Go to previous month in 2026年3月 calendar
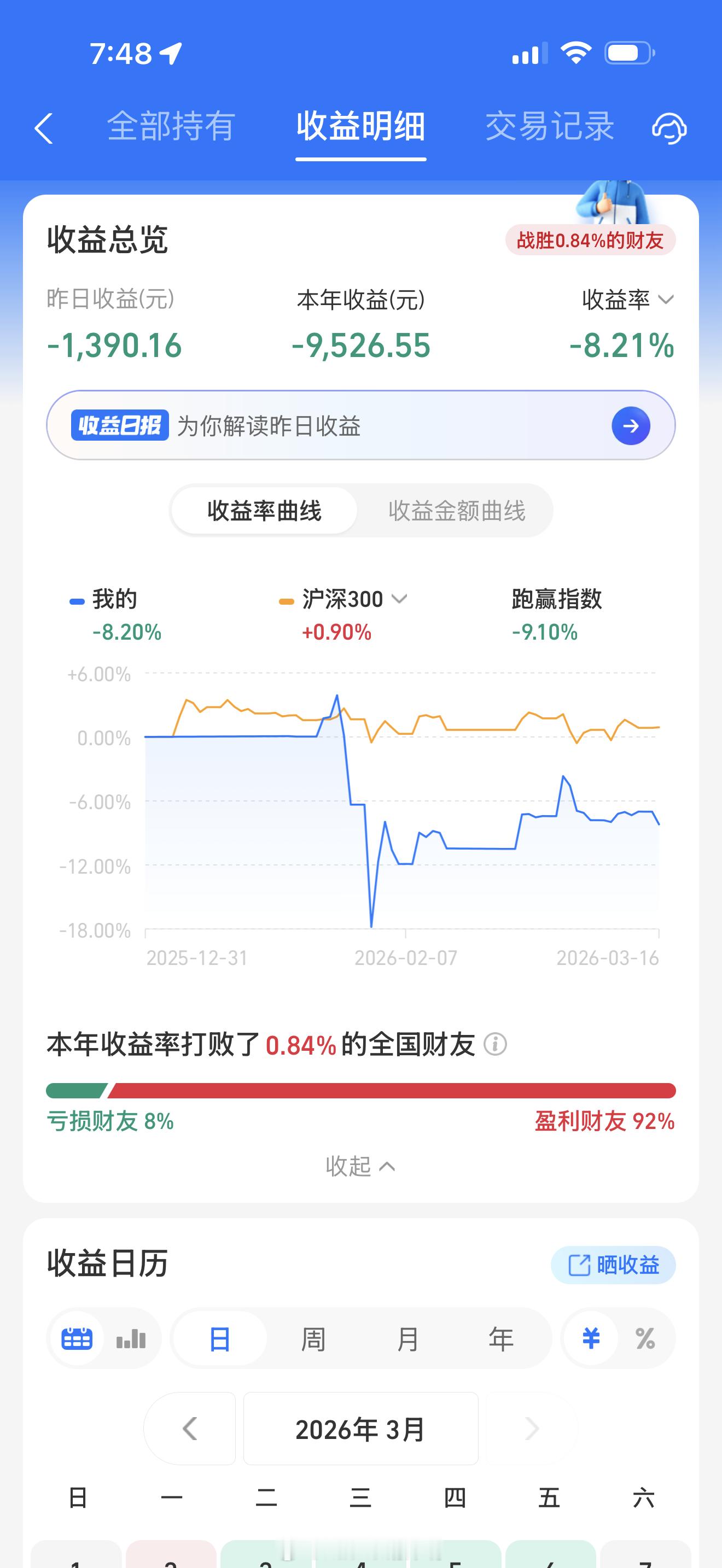 [189, 1429]
